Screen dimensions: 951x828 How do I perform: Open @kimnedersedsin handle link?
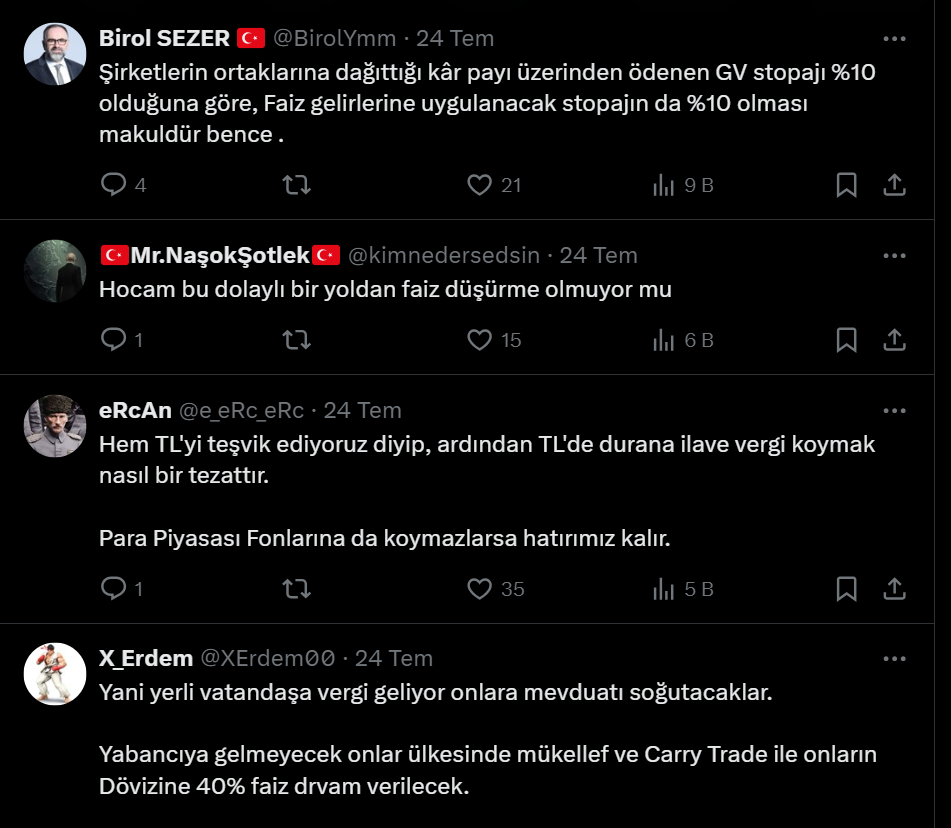point(444,256)
